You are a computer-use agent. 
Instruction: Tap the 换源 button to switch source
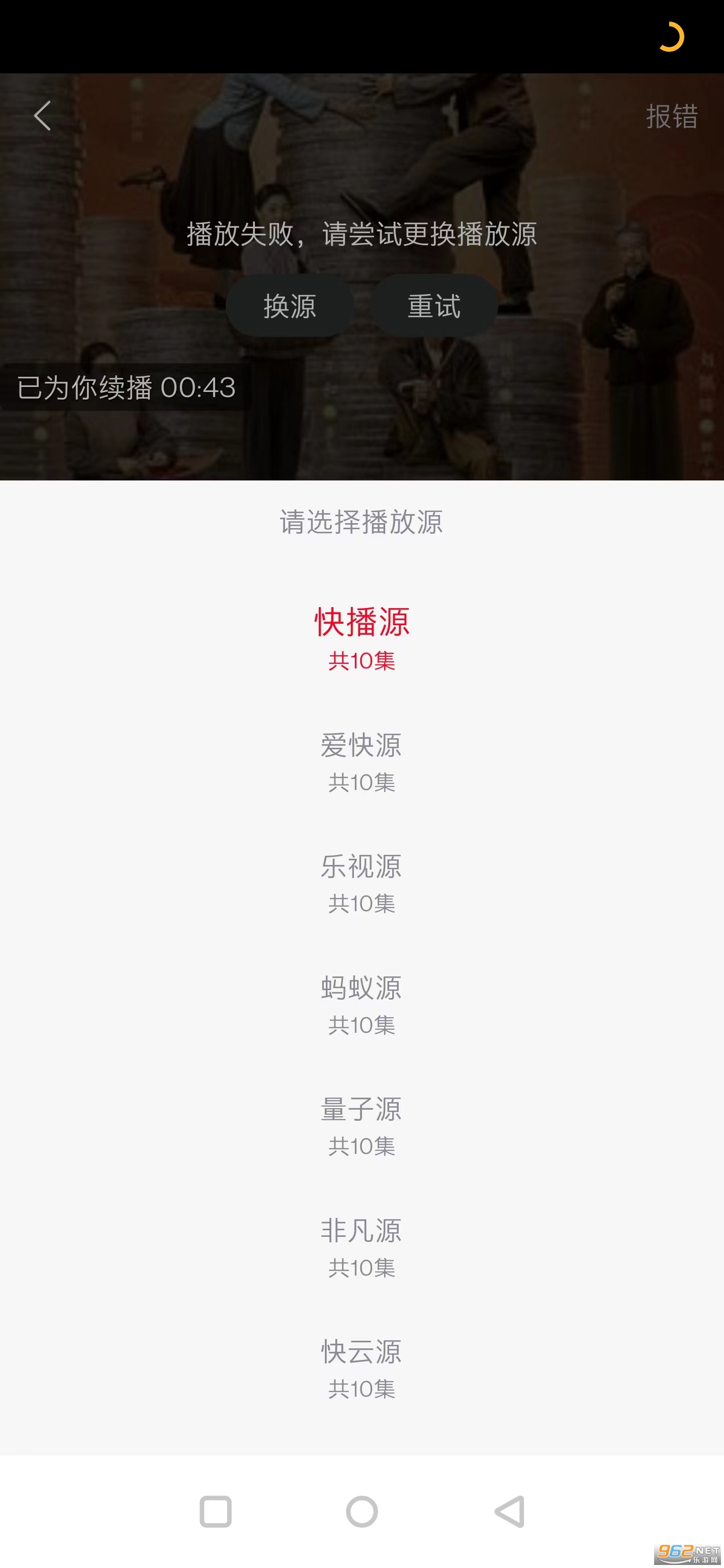click(x=290, y=306)
